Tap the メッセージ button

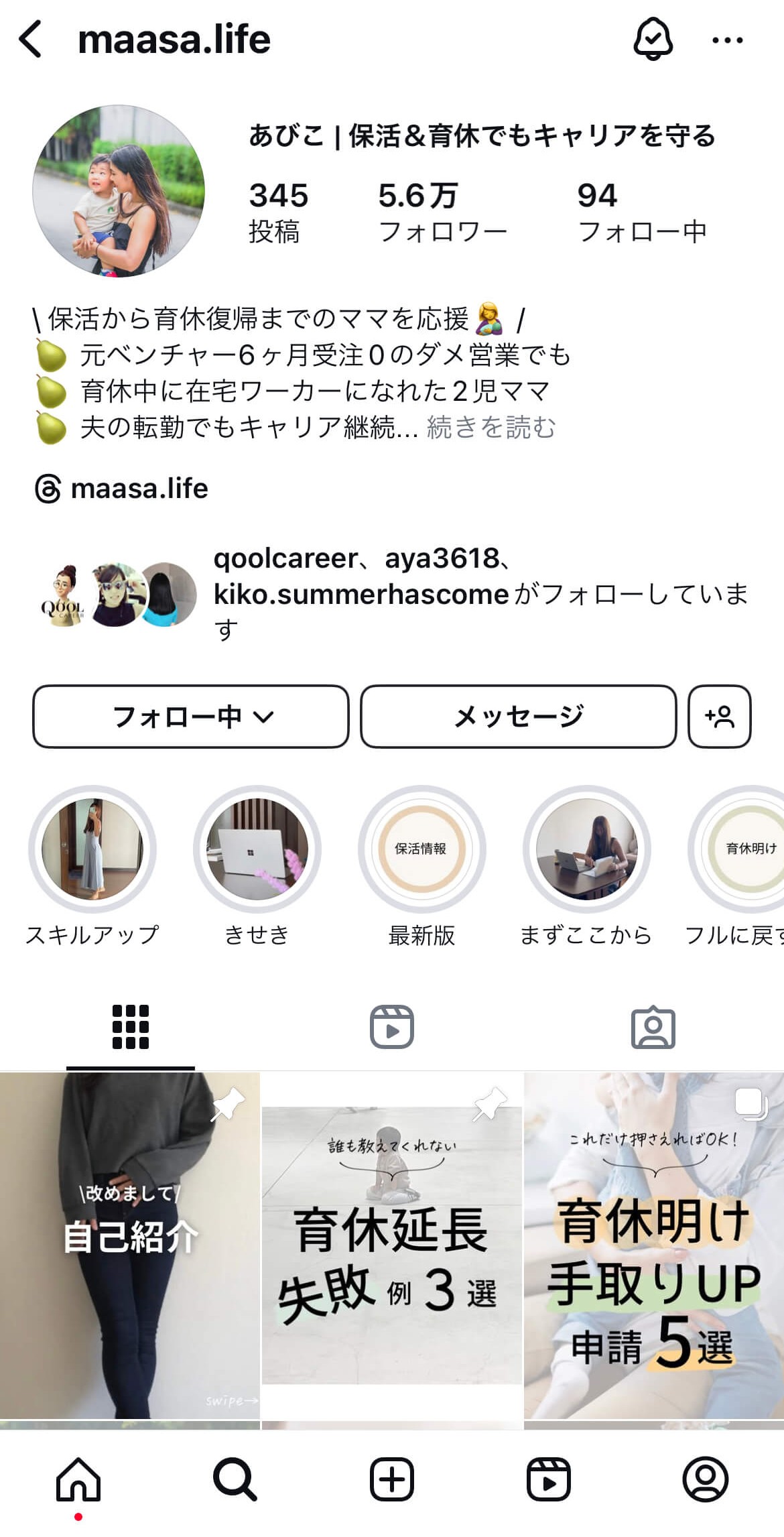[x=518, y=717]
